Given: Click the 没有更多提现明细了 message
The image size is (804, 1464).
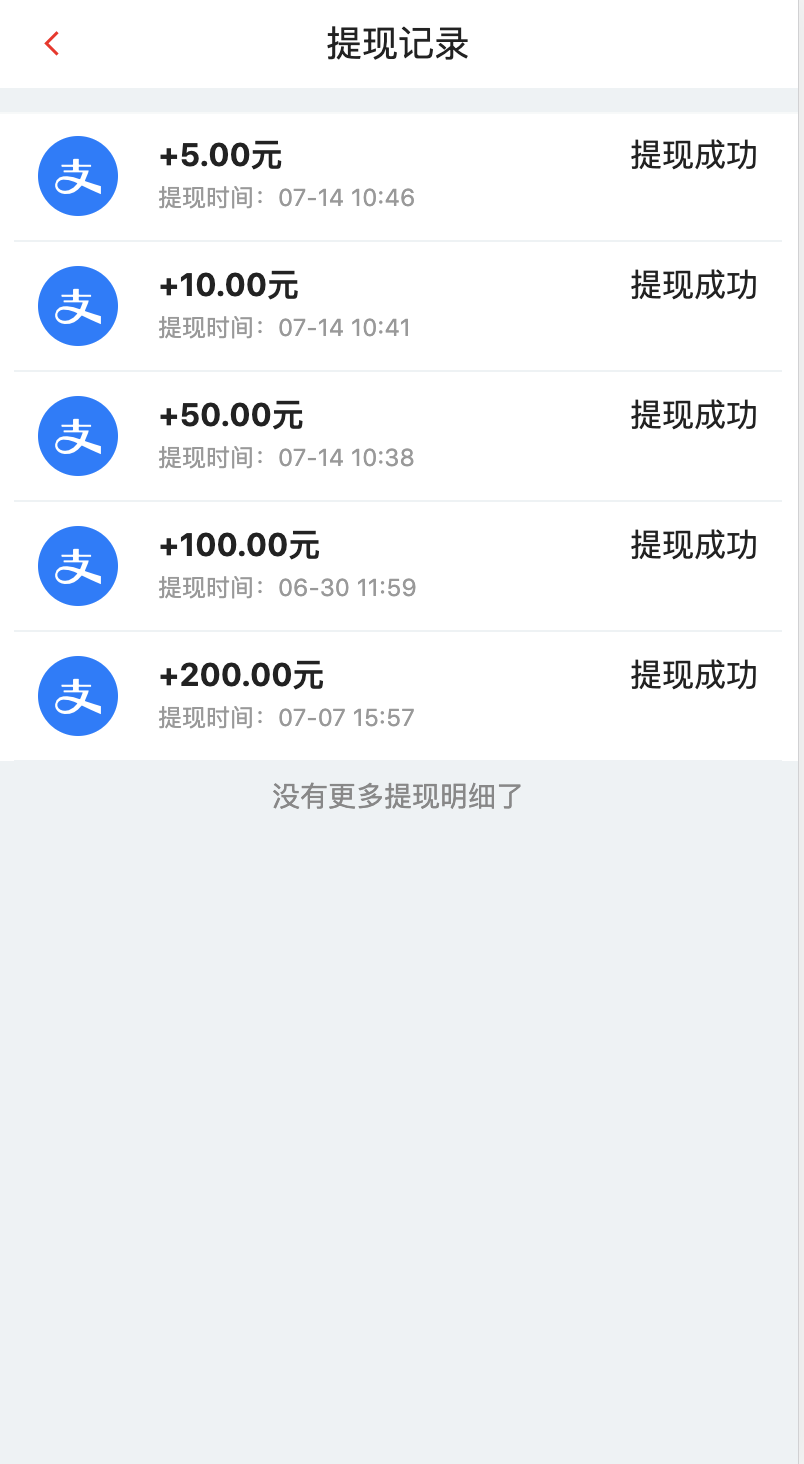Looking at the screenshot, I should click(397, 795).
